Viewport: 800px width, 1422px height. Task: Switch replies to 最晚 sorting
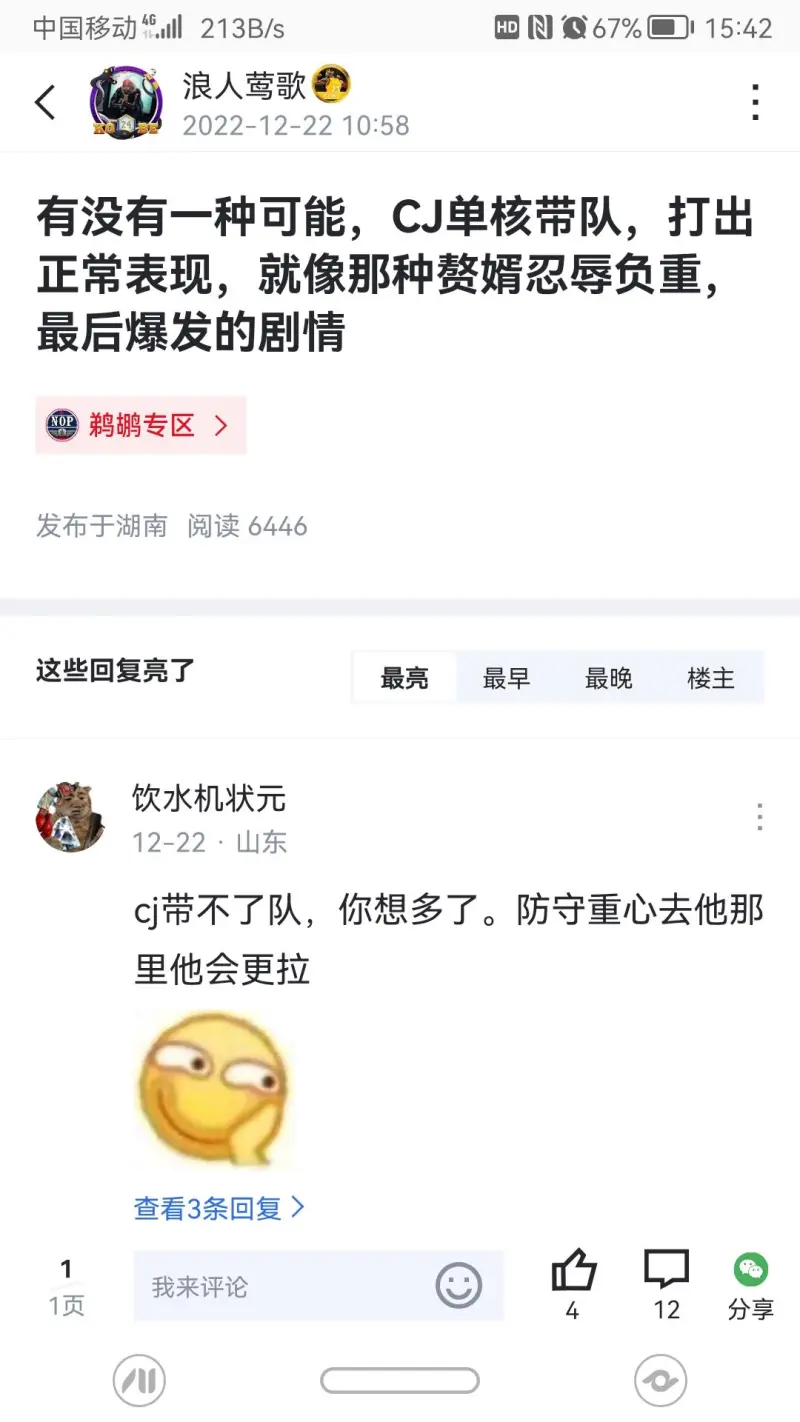[608, 679]
